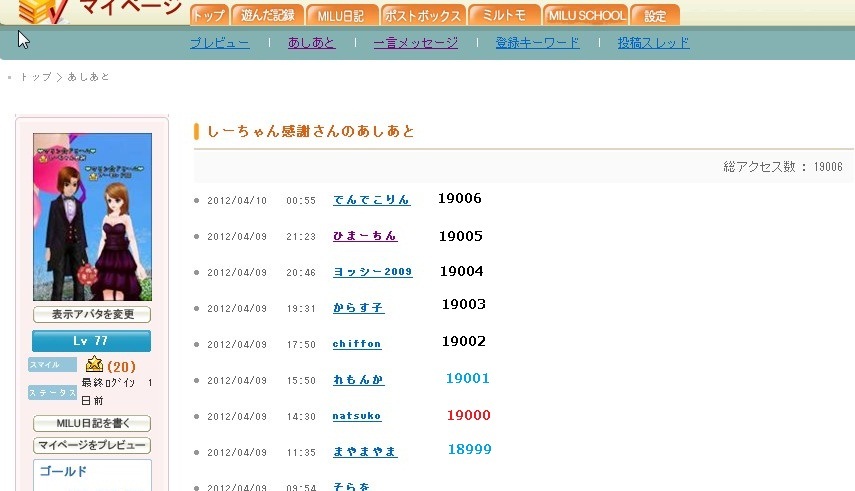Open the あしあと sub-menu link
Screen dimensions: 855x491
tap(311, 43)
